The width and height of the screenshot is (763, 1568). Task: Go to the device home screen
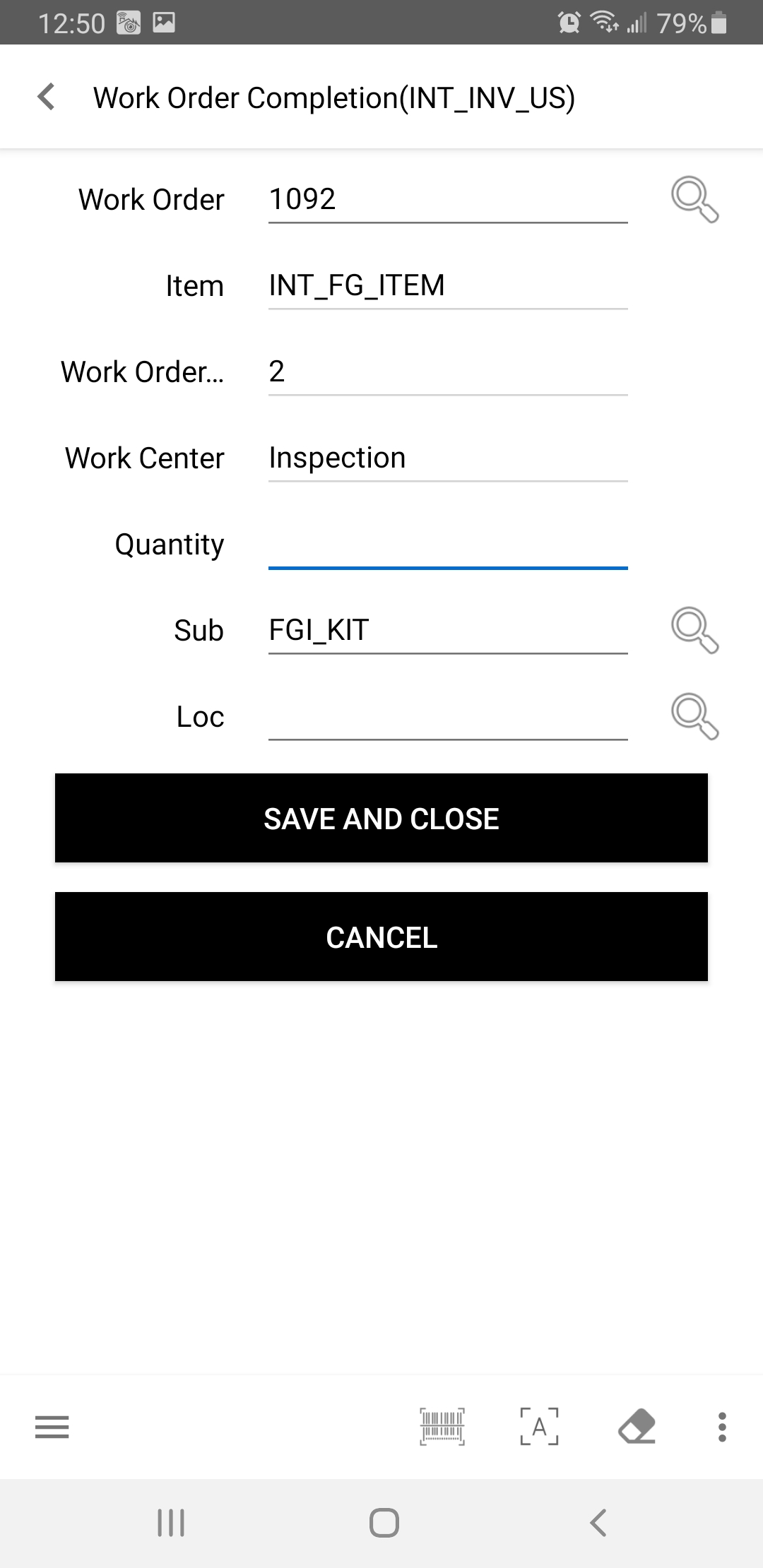(384, 1523)
